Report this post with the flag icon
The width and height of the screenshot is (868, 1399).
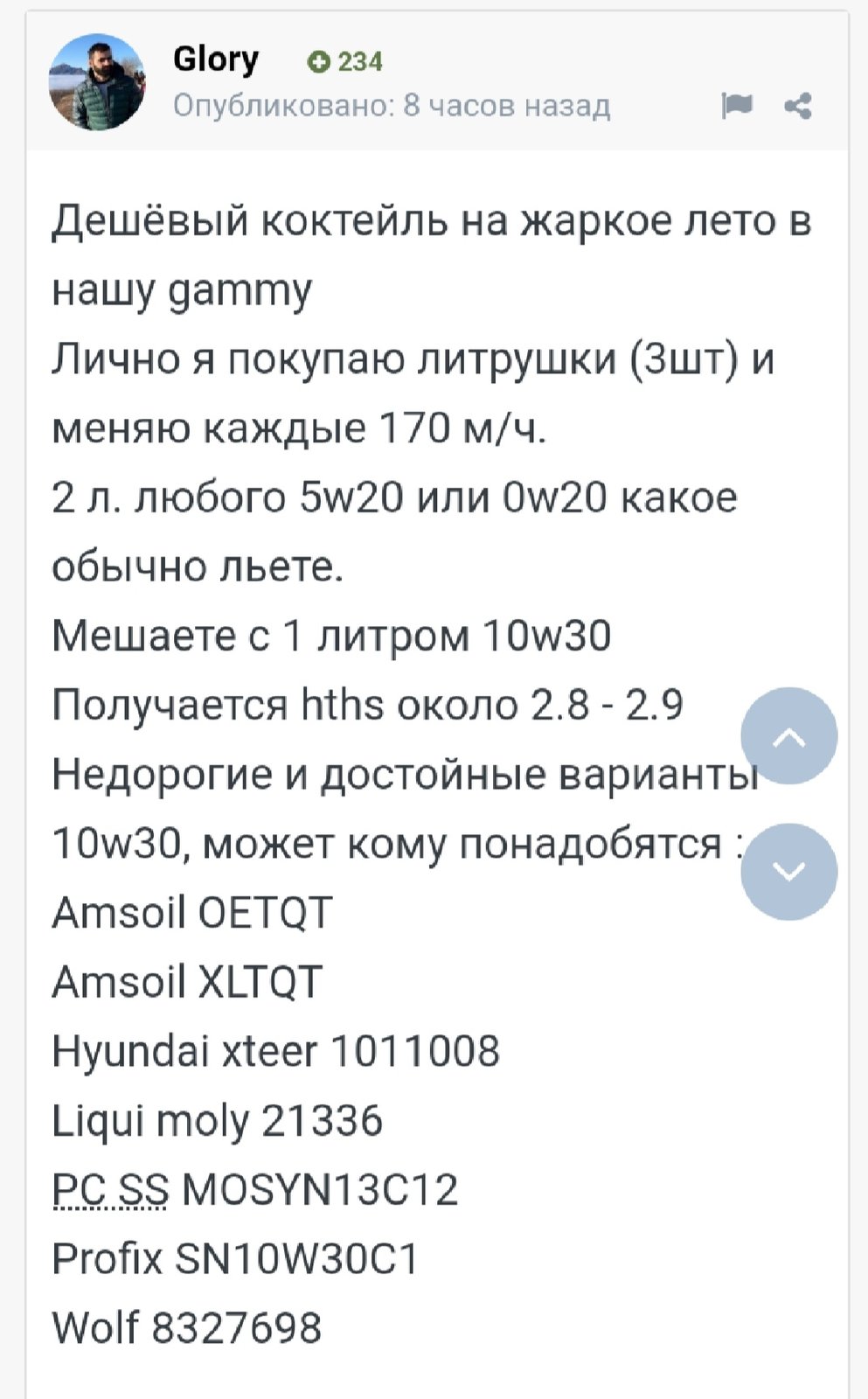[x=737, y=106]
